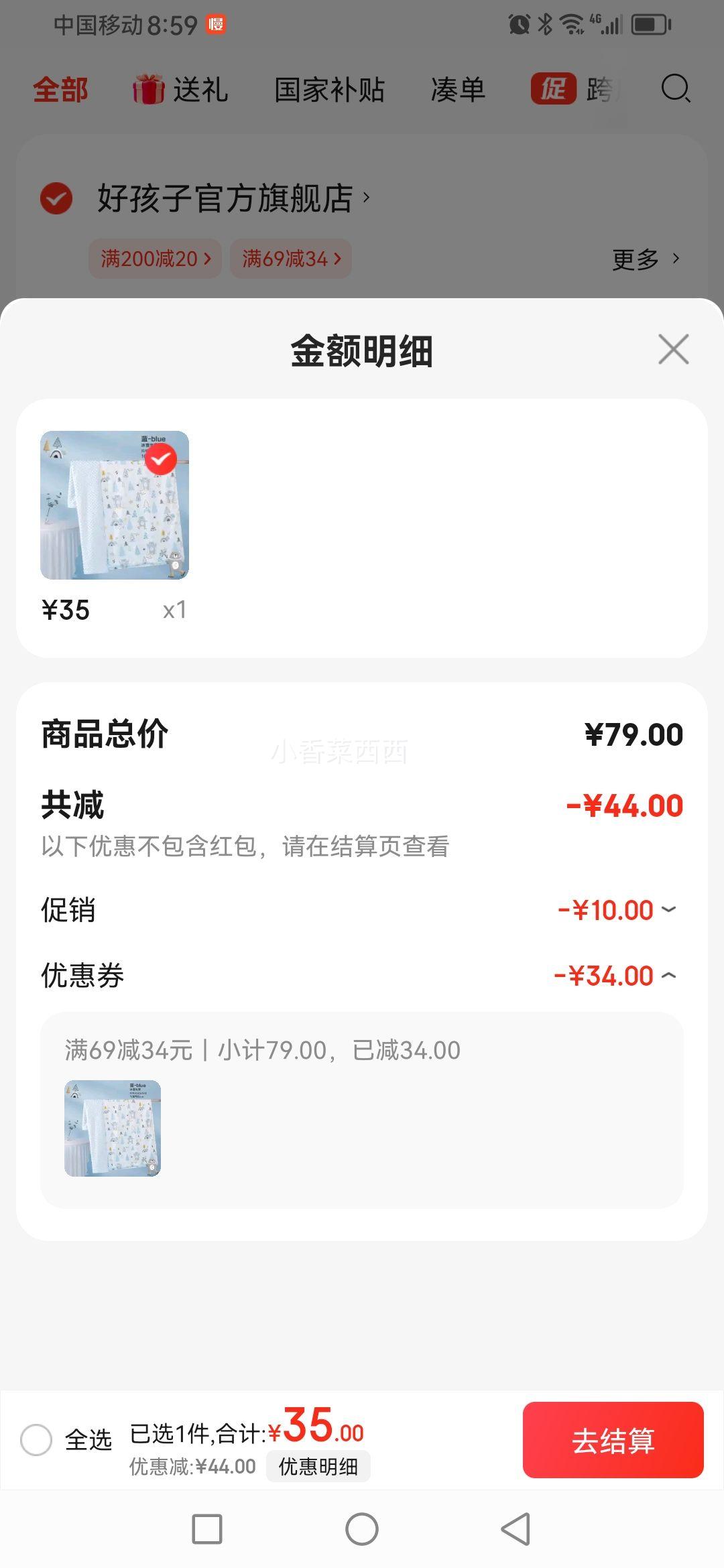Go to the system home screen

click(362, 1529)
